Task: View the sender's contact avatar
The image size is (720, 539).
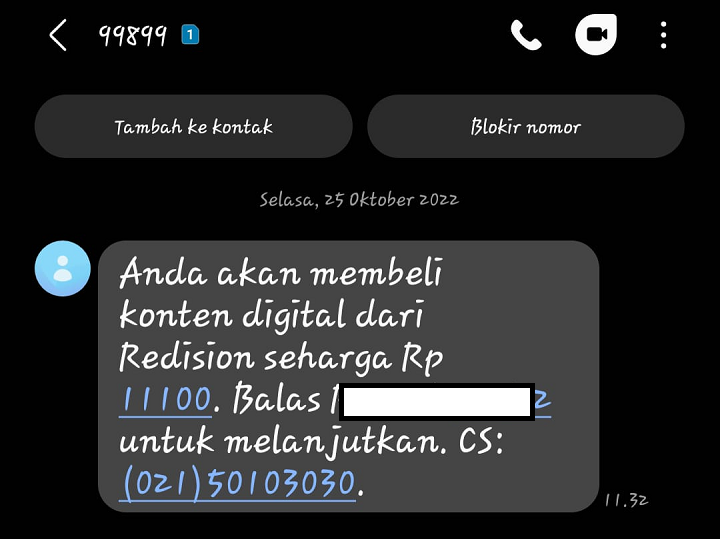Action: [x=63, y=268]
